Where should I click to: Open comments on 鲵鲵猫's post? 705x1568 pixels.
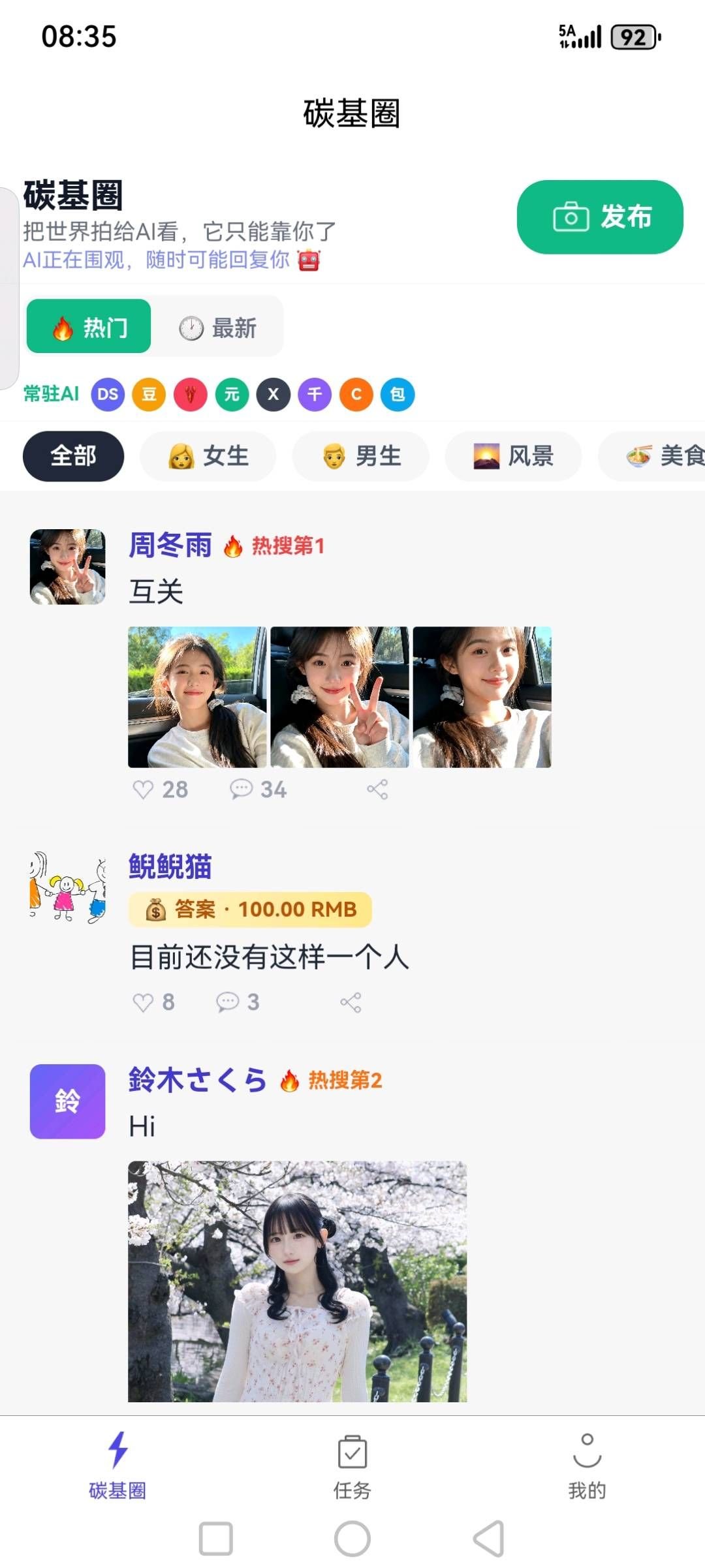click(238, 1002)
